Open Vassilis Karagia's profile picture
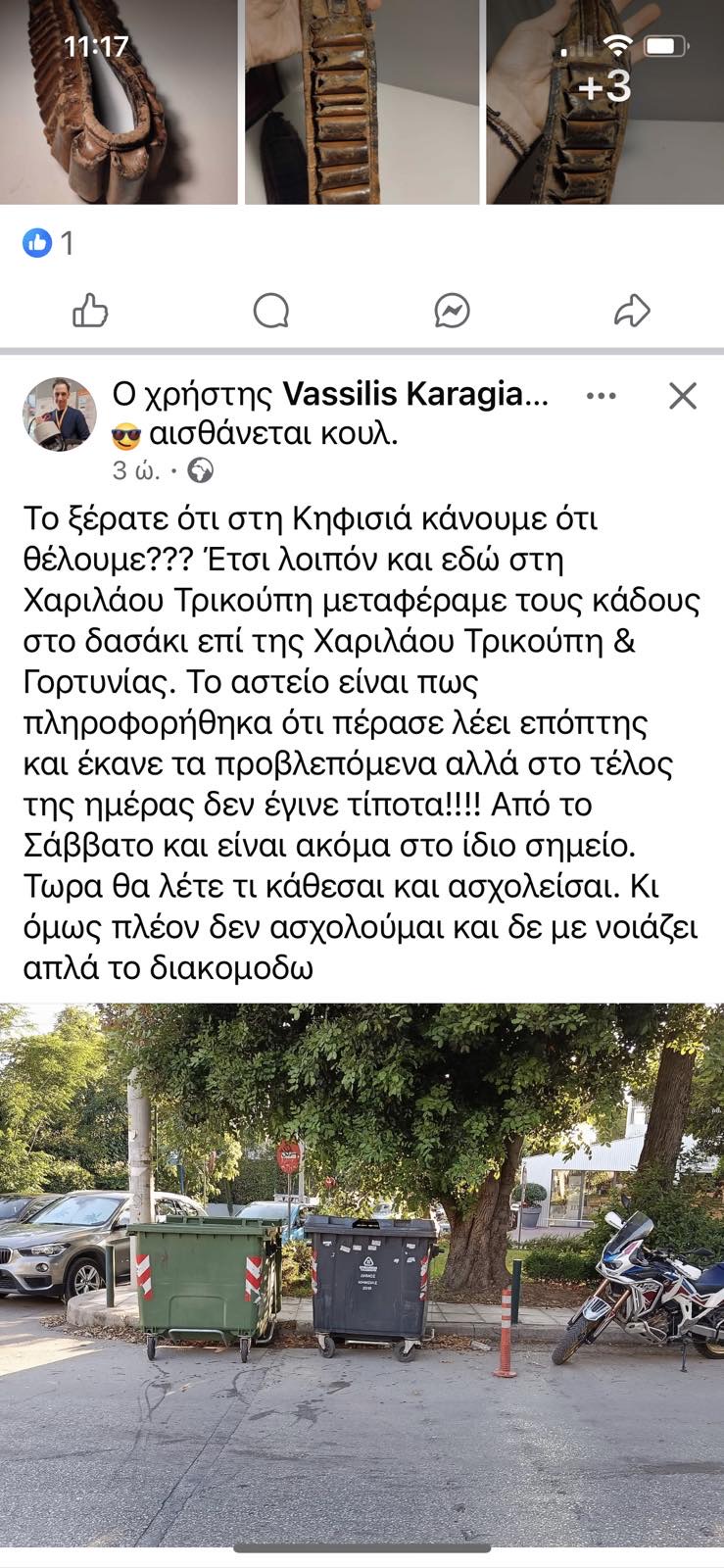The width and height of the screenshot is (724, 1568). coord(59,414)
